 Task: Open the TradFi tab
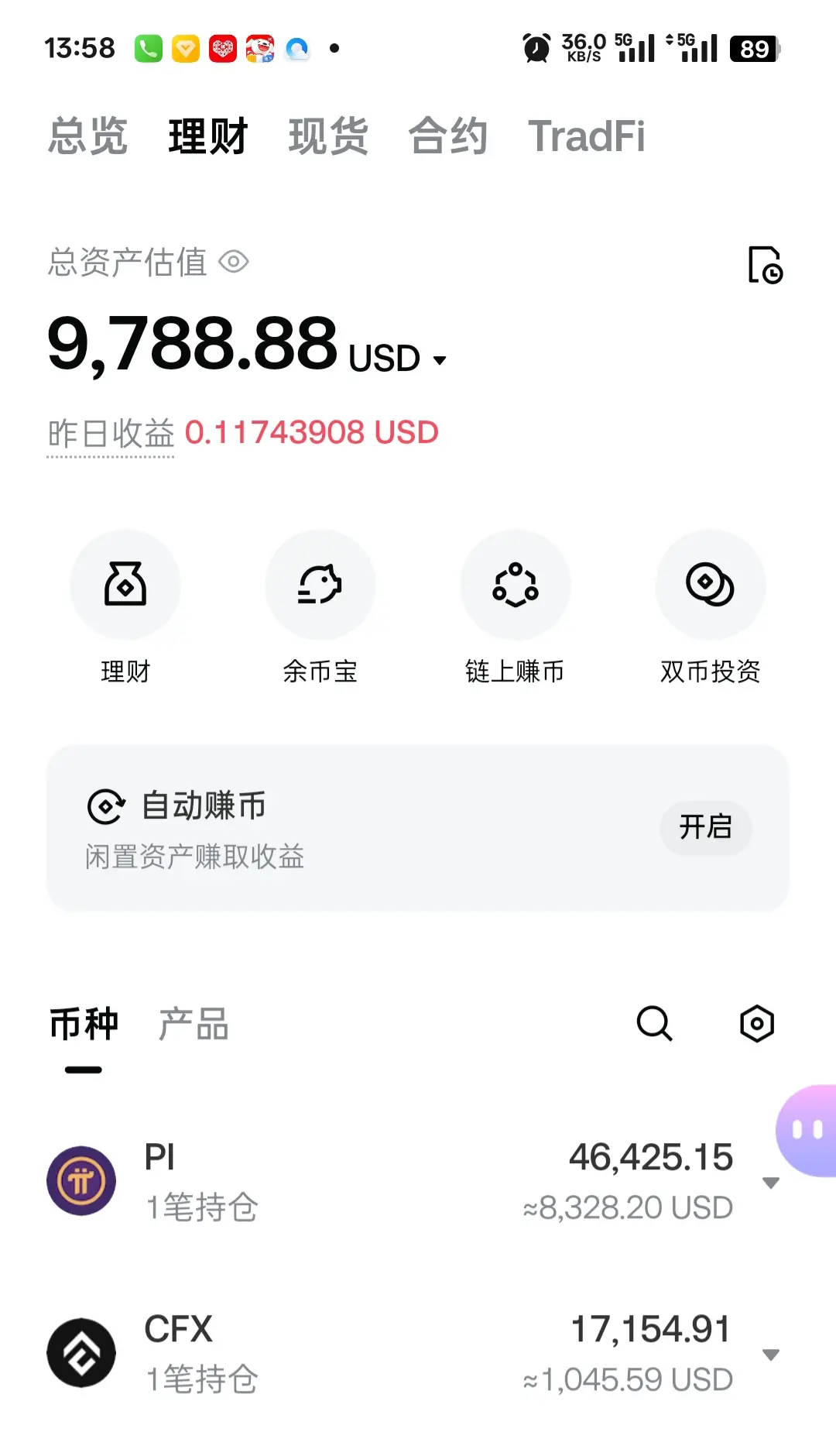(x=586, y=136)
